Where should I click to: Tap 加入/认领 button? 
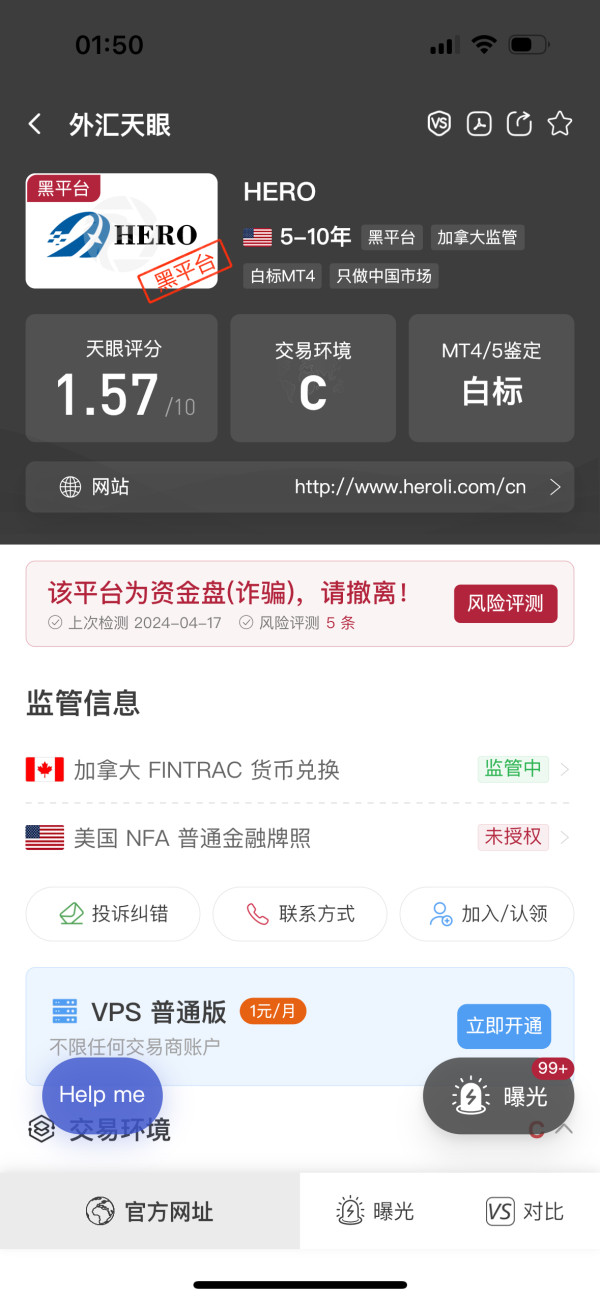[487, 914]
